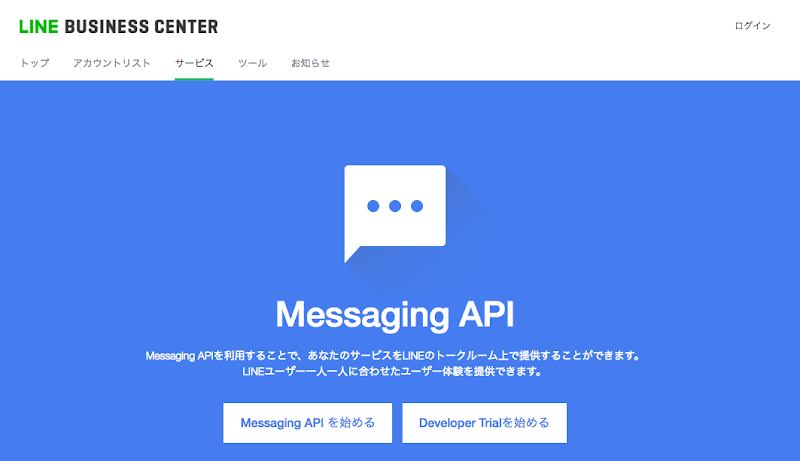Screen dimensions: 800x461
Task: Go to the ツール tab
Action: 252,63
